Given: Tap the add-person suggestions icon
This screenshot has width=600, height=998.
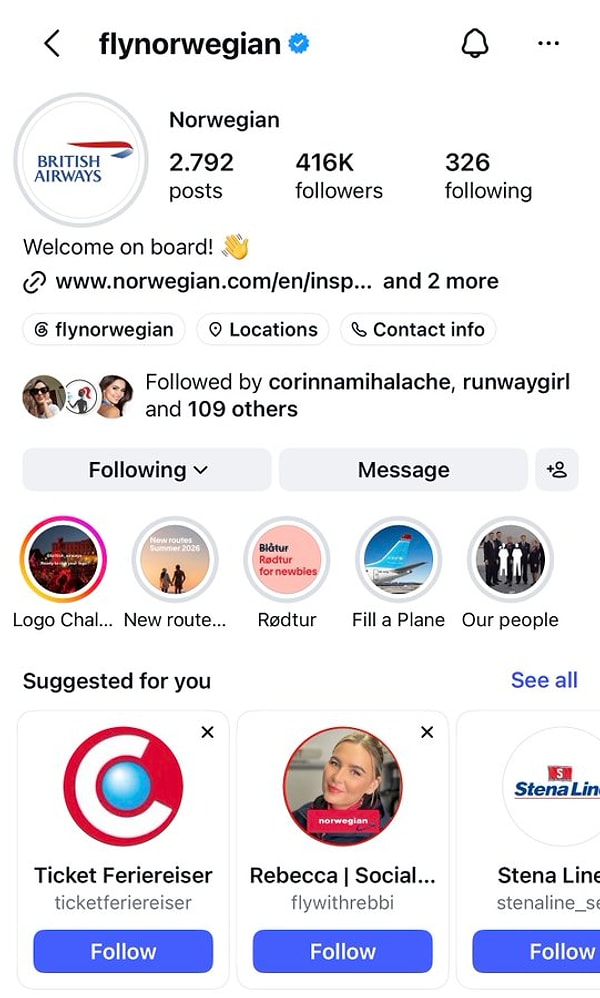Looking at the screenshot, I should pos(557,470).
